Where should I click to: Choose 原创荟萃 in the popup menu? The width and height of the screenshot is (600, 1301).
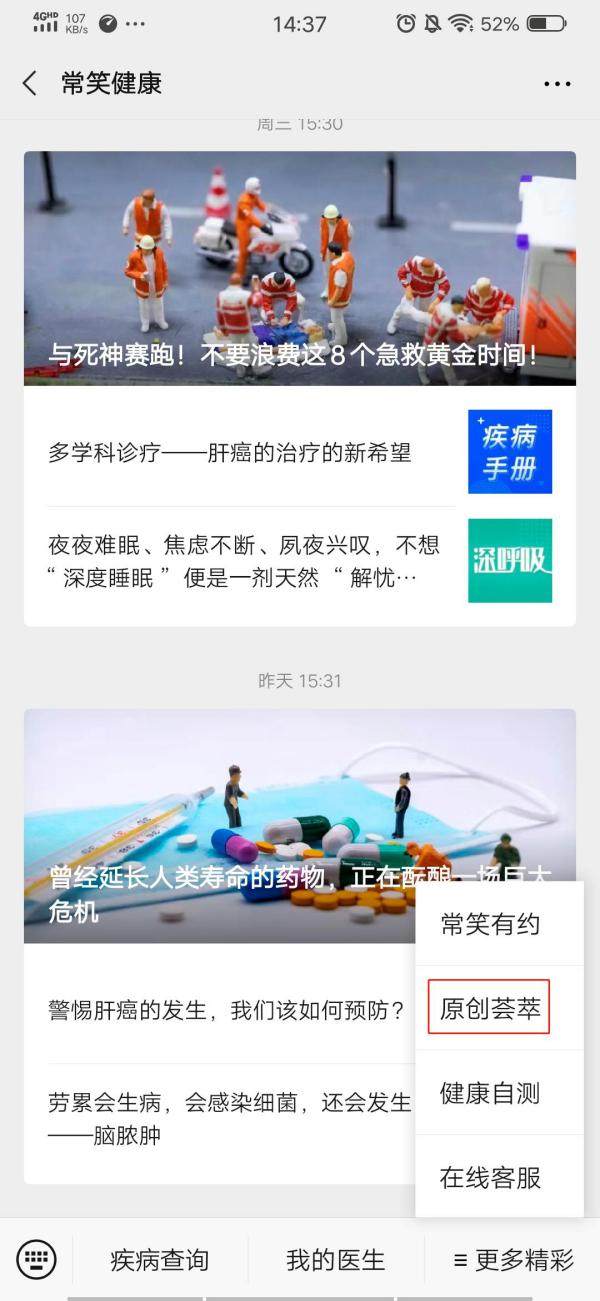tap(490, 1008)
